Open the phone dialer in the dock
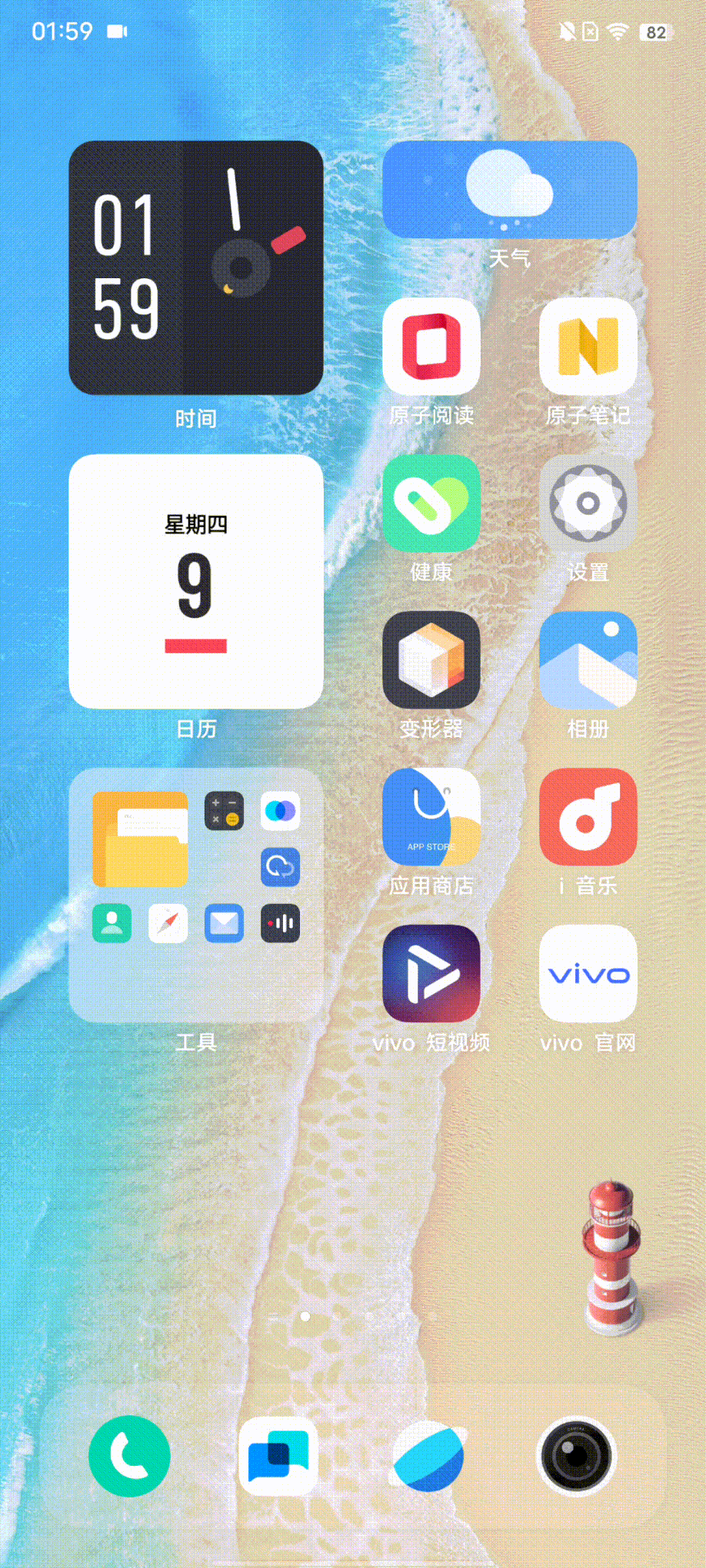 tap(129, 1456)
